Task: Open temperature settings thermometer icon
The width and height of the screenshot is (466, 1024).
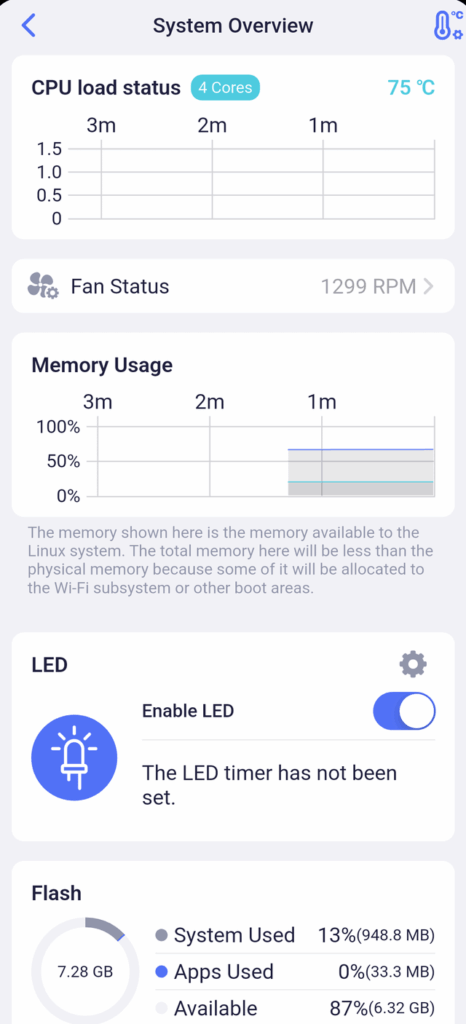Action: (x=448, y=25)
